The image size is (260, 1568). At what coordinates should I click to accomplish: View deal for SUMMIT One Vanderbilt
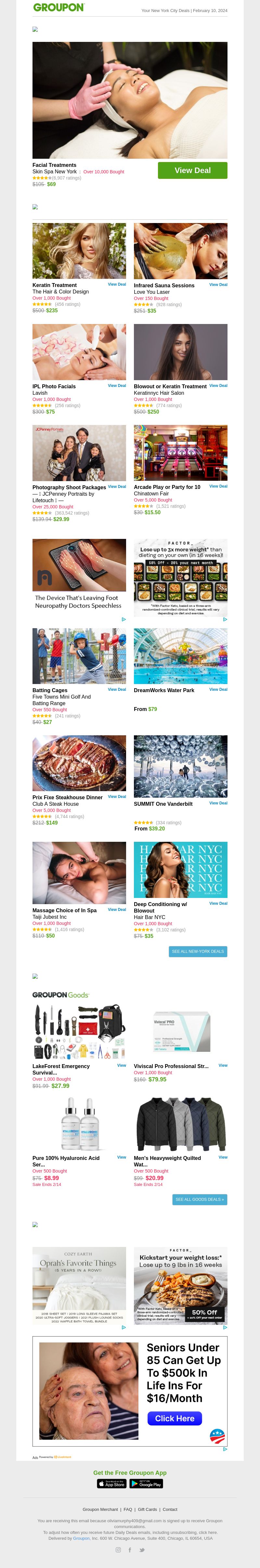click(x=218, y=803)
